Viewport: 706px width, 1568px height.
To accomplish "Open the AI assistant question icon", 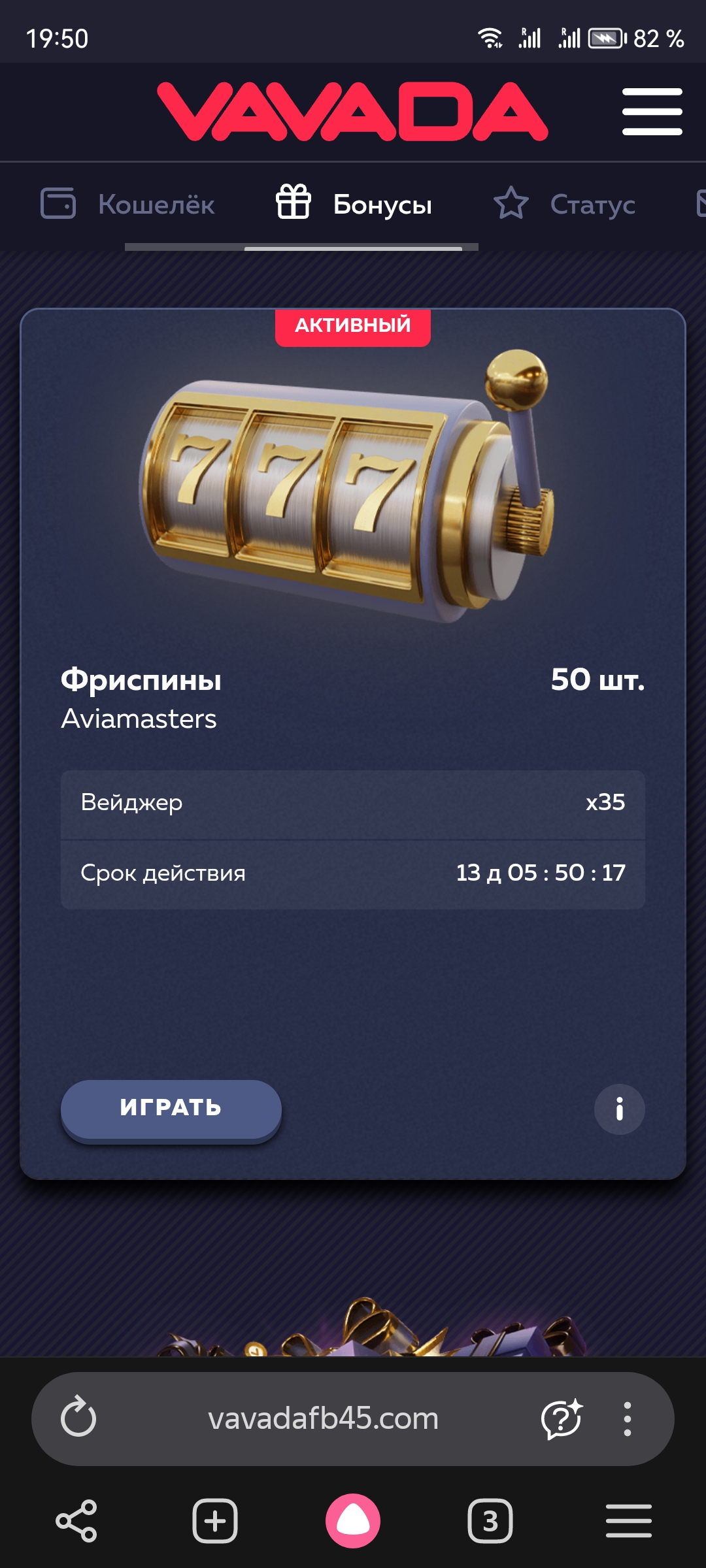I will tap(562, 1418).
